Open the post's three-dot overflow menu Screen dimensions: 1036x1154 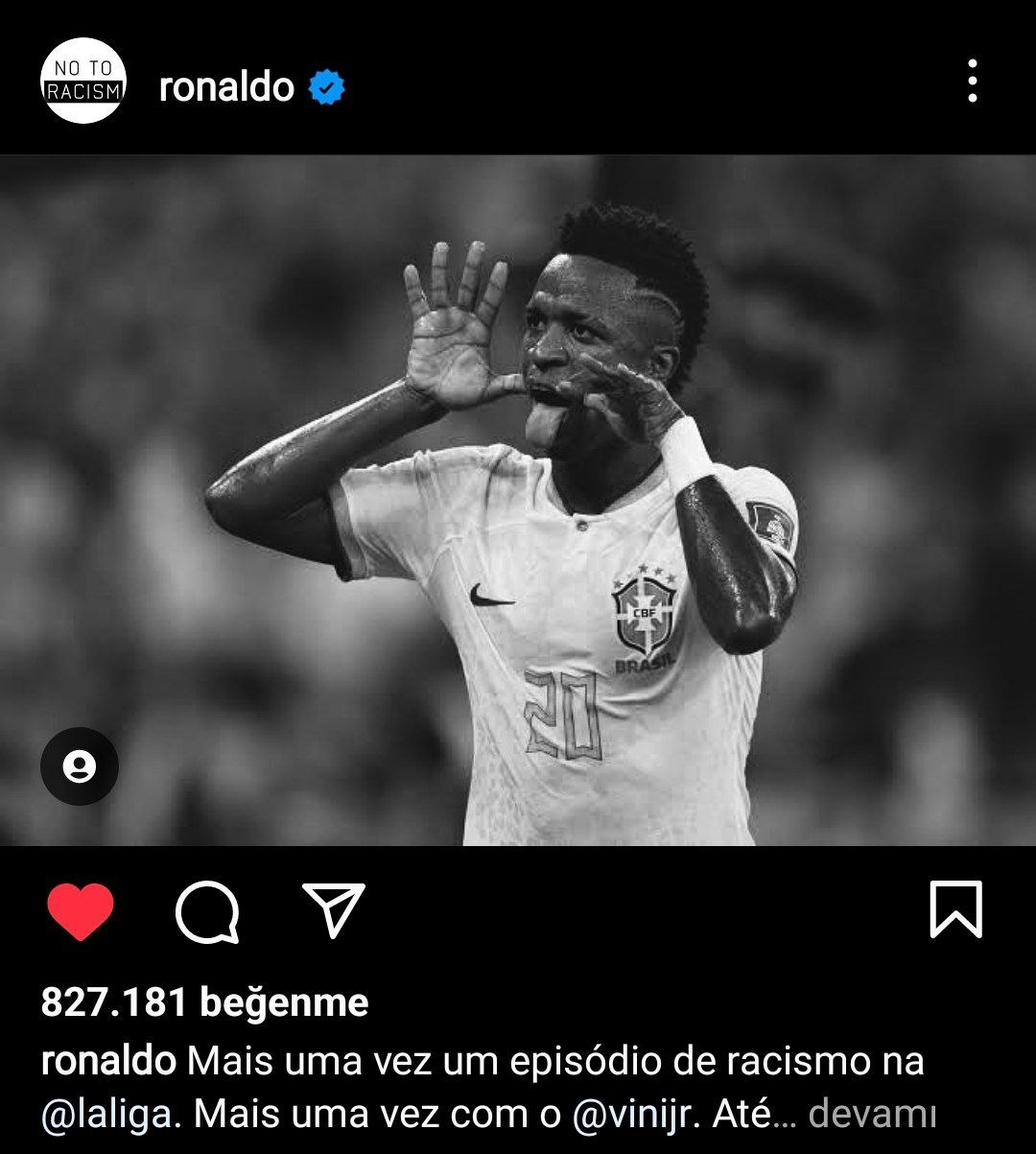[x=972, y=81]
